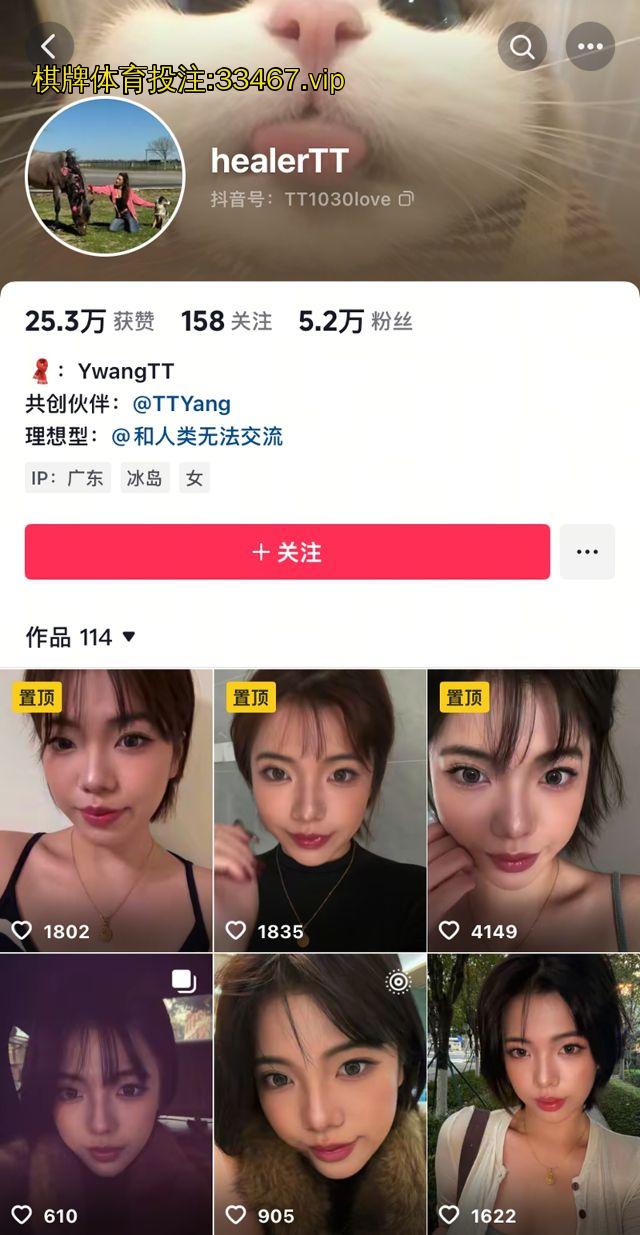
Task: Open the 158 following list
Action: (x=226, y=321)
